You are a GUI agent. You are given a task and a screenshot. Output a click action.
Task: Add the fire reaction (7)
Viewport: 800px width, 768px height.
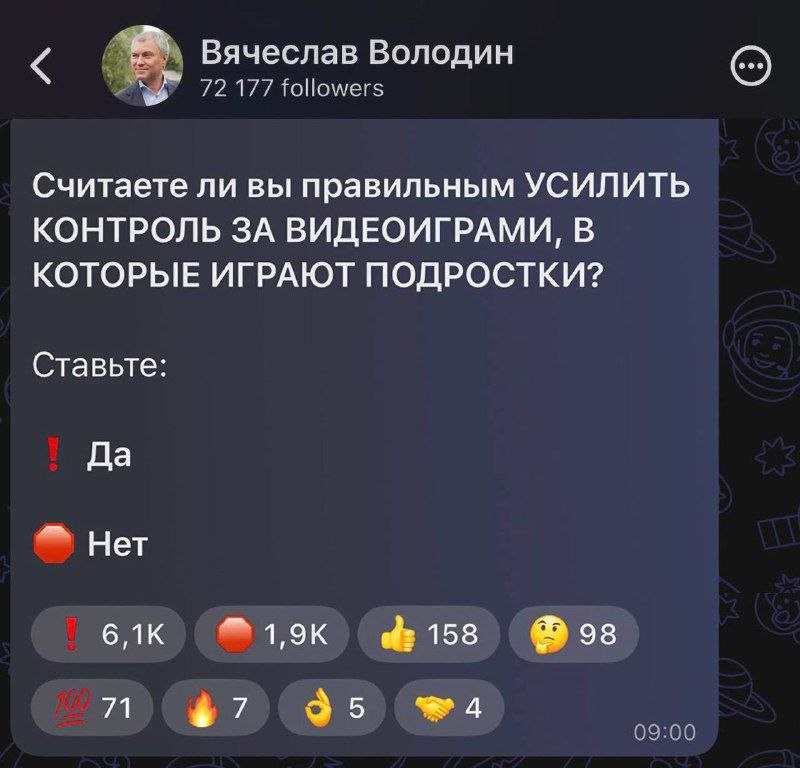[x=214, y=708]
